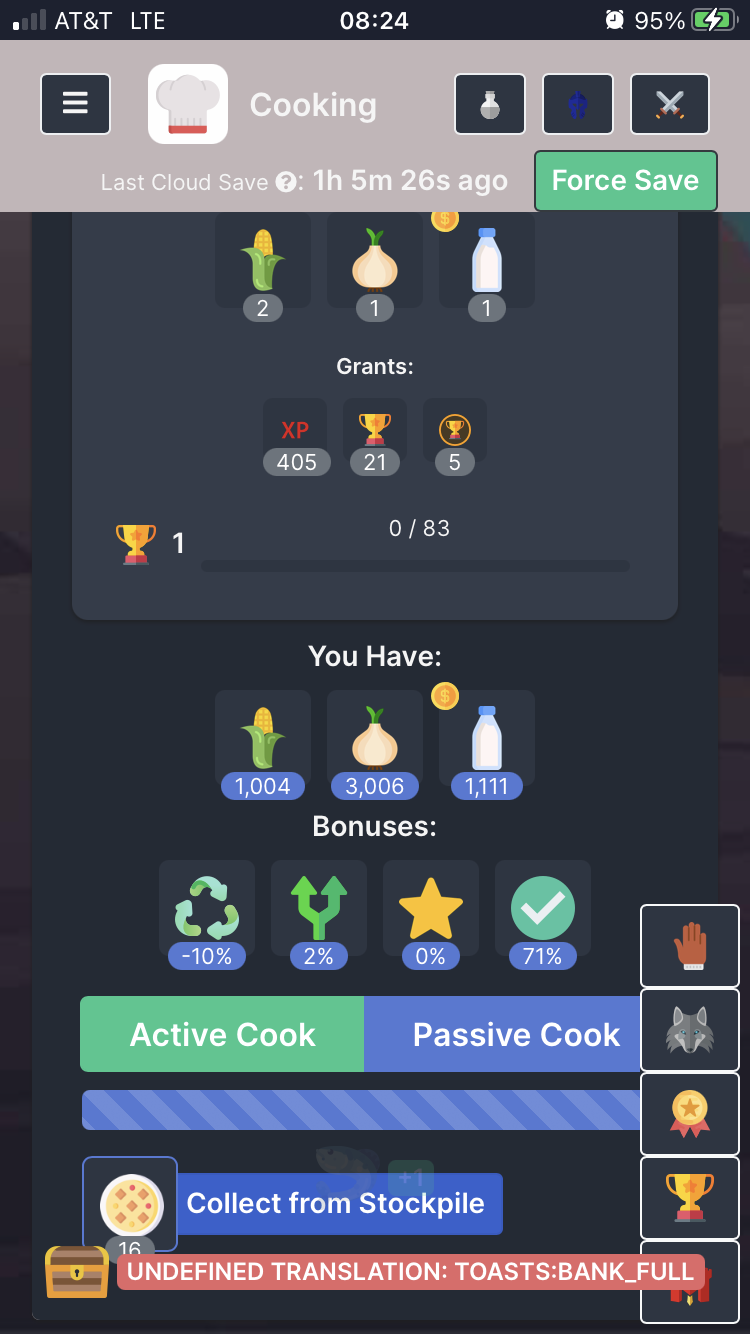Open the crossed swords combat shortcut
This screenshot has width=750, height=1334.
point(670,104)
